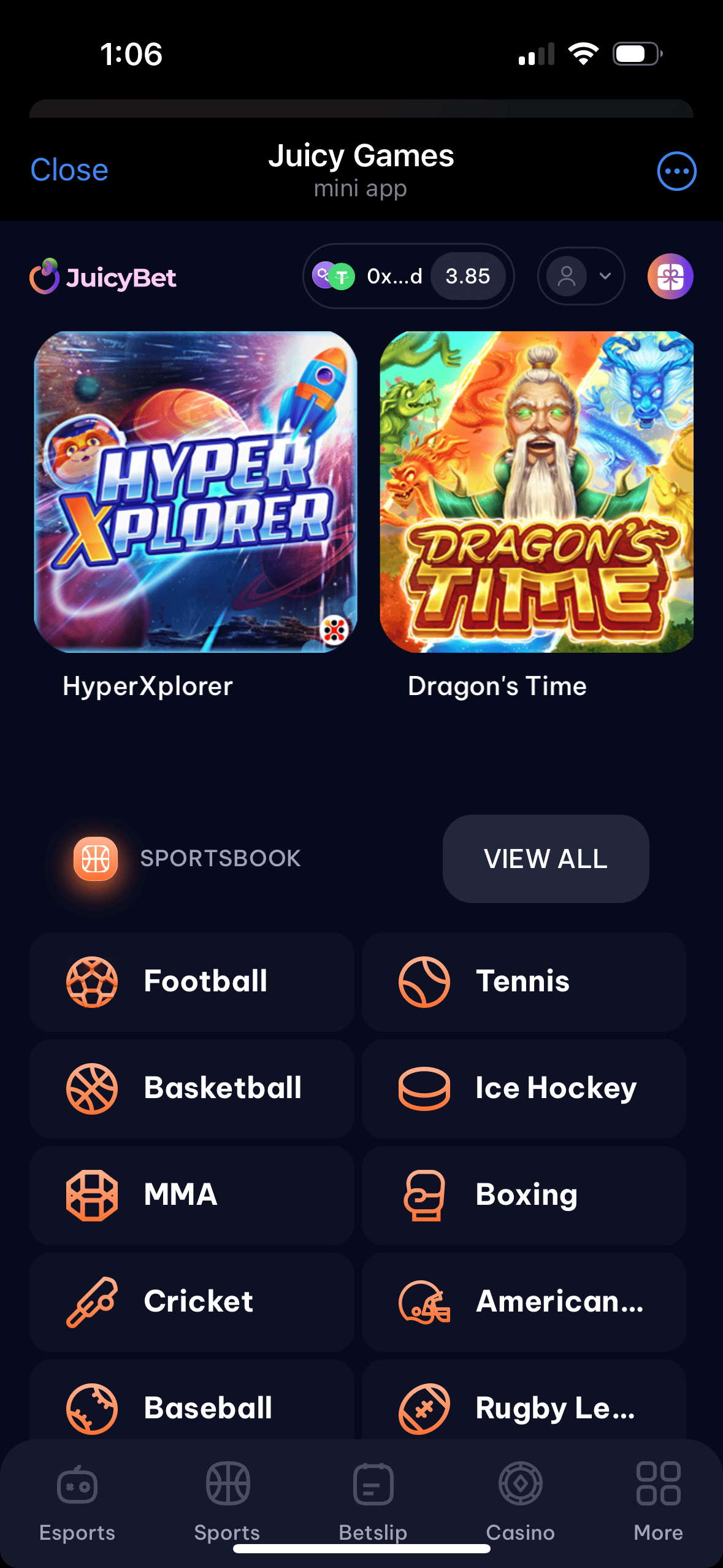Image resolution: width=723 pixels, height=1568 pixels.
Task: Open the gift rewards icon
Action: [670, 277]
